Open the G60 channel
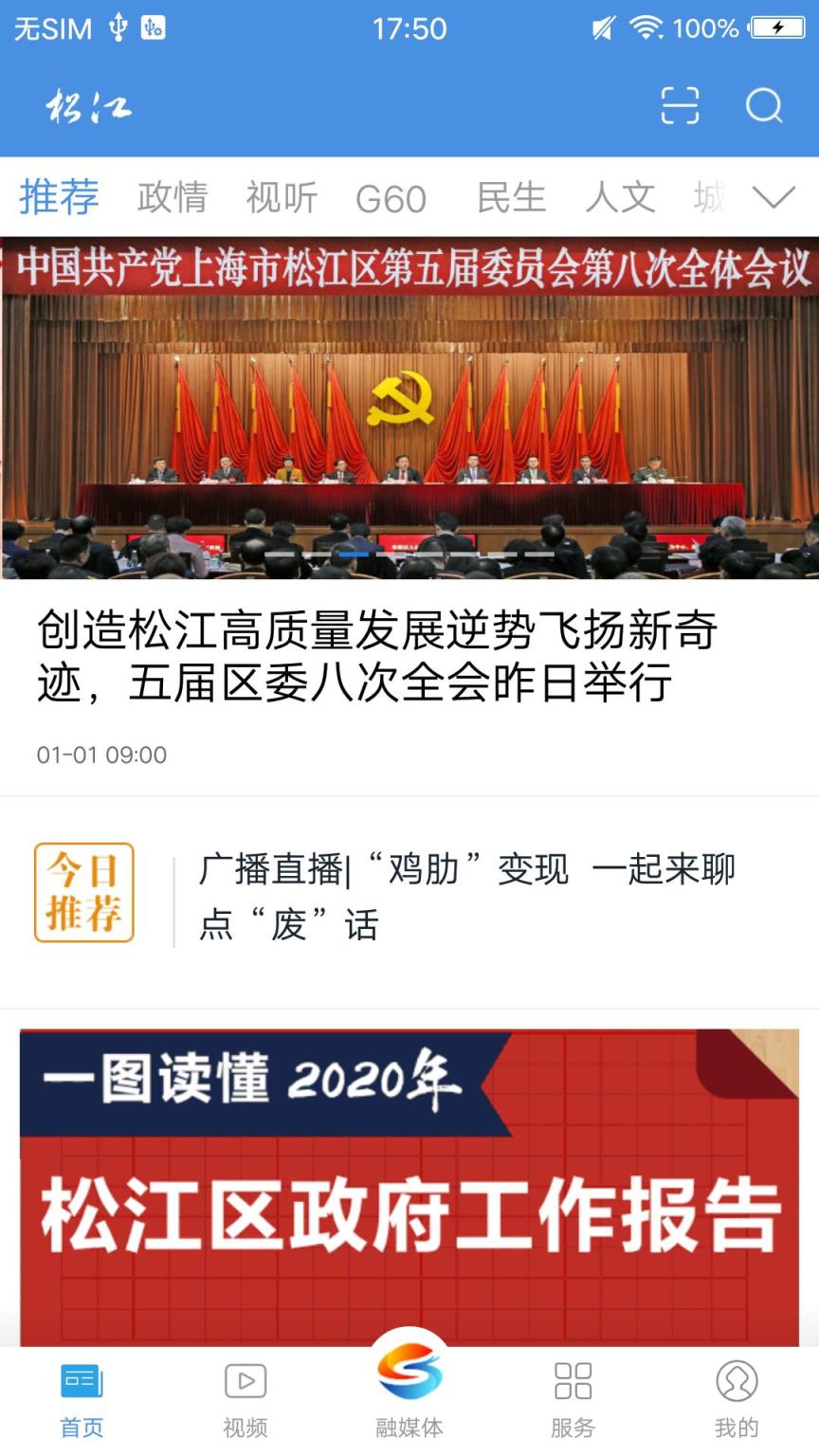The height and width of the screenshot is (1456, 819). [390, 197]
